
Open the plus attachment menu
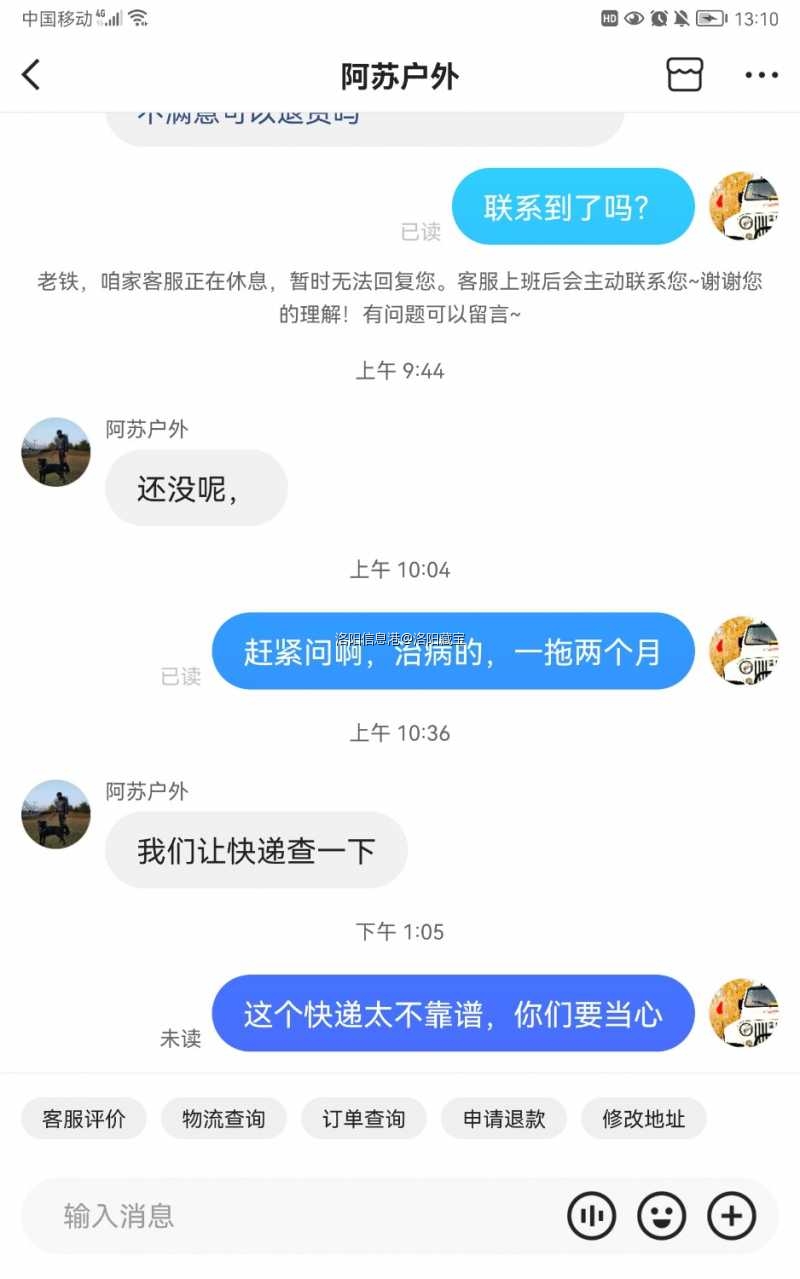(x=732, y=1216)
